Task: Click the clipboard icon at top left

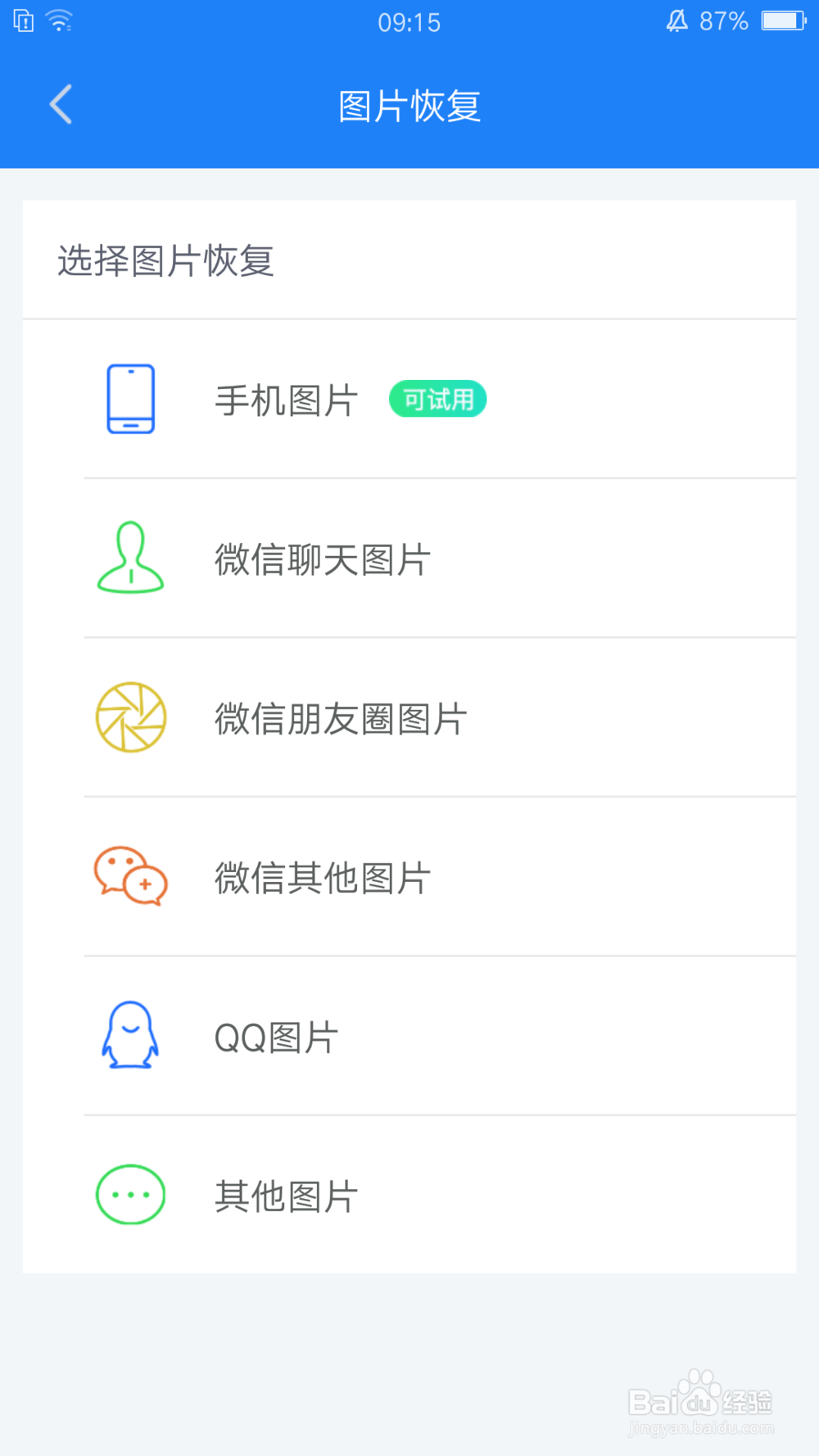Action: [x=22, y=20]
